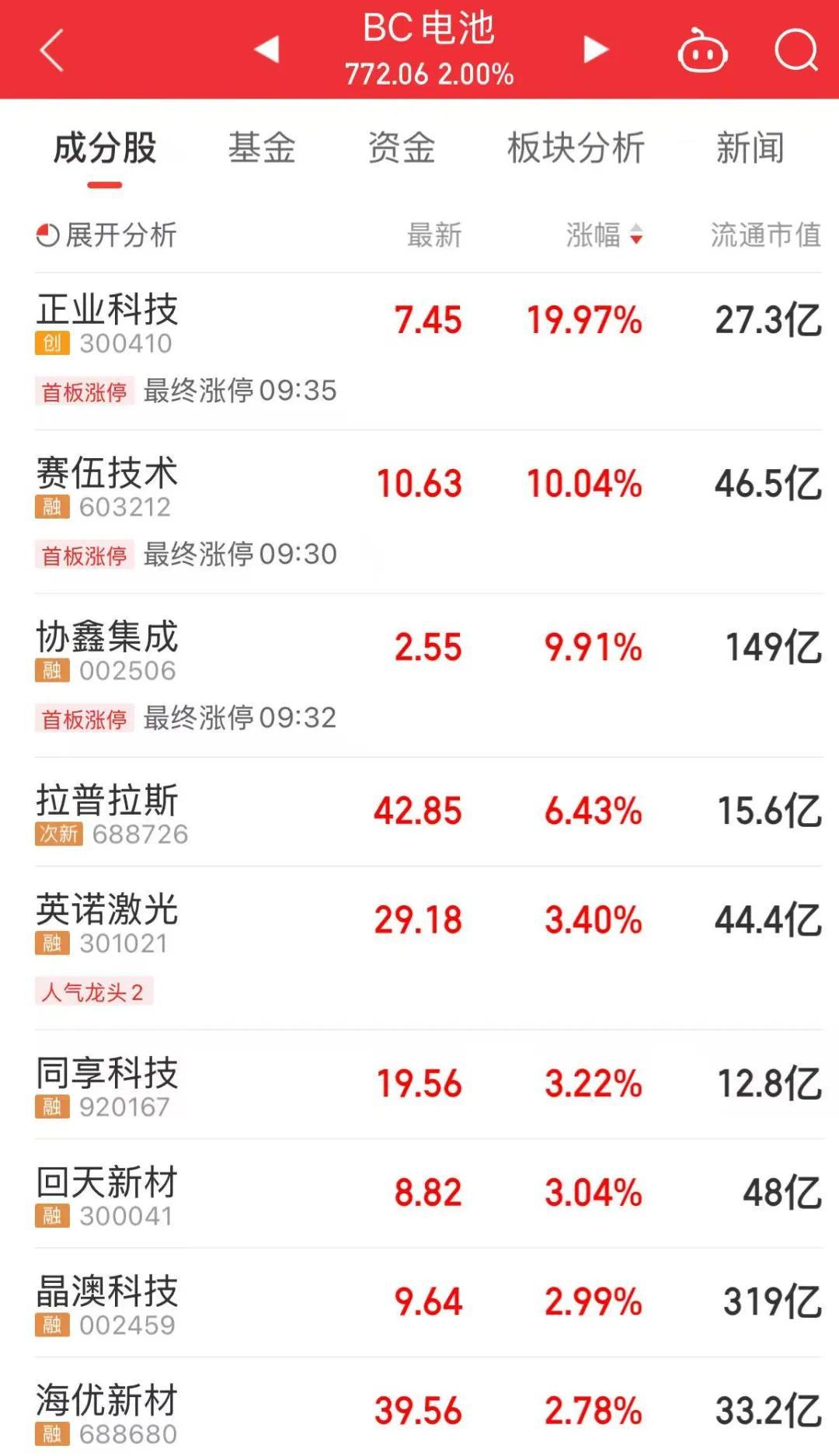This screenshot has width=839, height=1456.
Task: Switch to the next sector
Action: (x=595, y=50)
